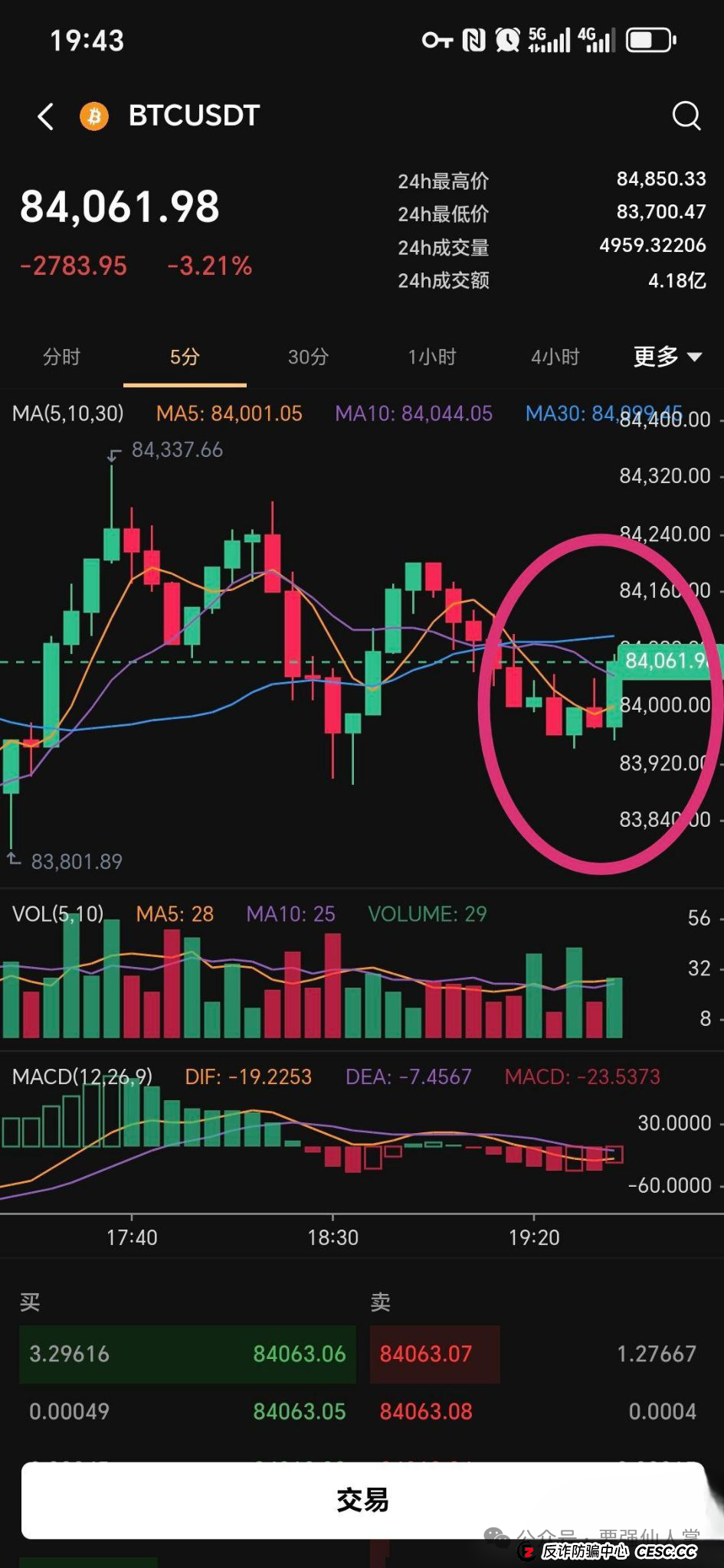Select the 84063.06 buy order row
The height and width of the screenshot is (1568, 724).
click(188, 1354)
